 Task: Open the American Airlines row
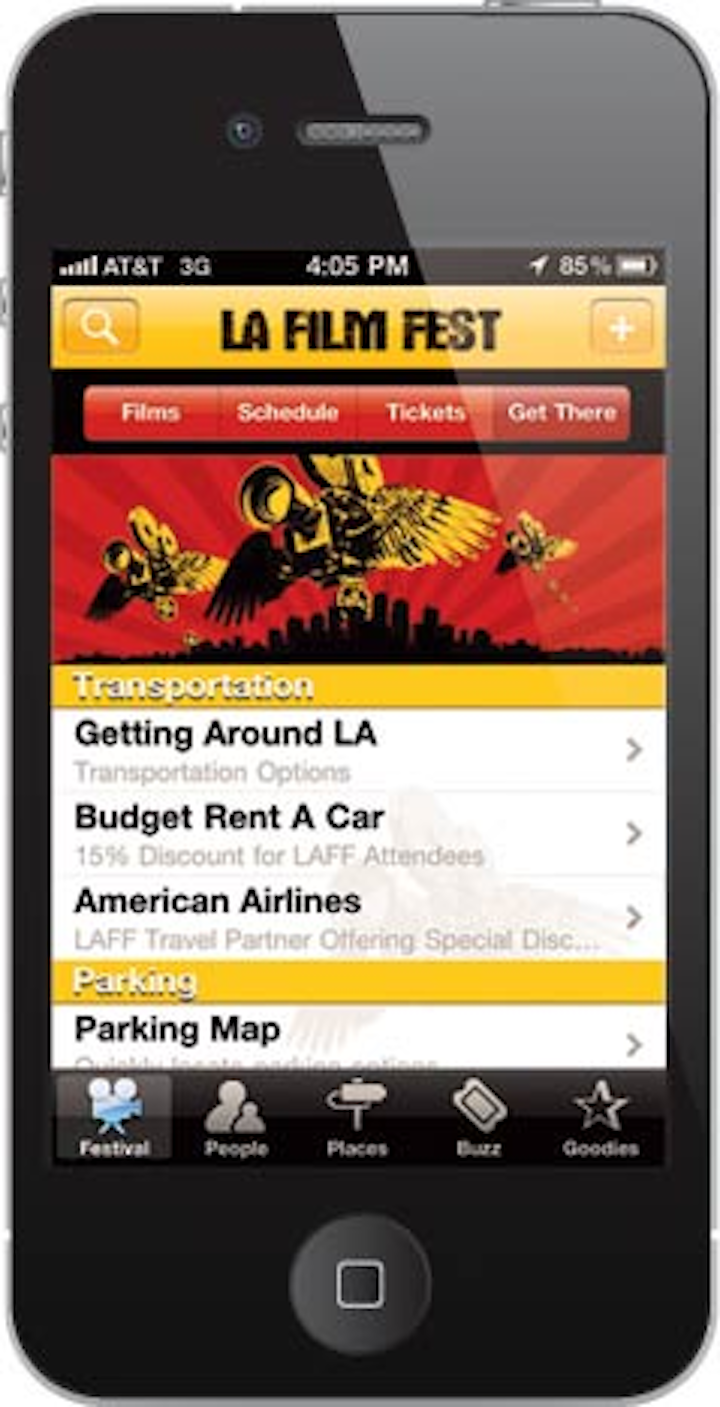coord(359,918)
